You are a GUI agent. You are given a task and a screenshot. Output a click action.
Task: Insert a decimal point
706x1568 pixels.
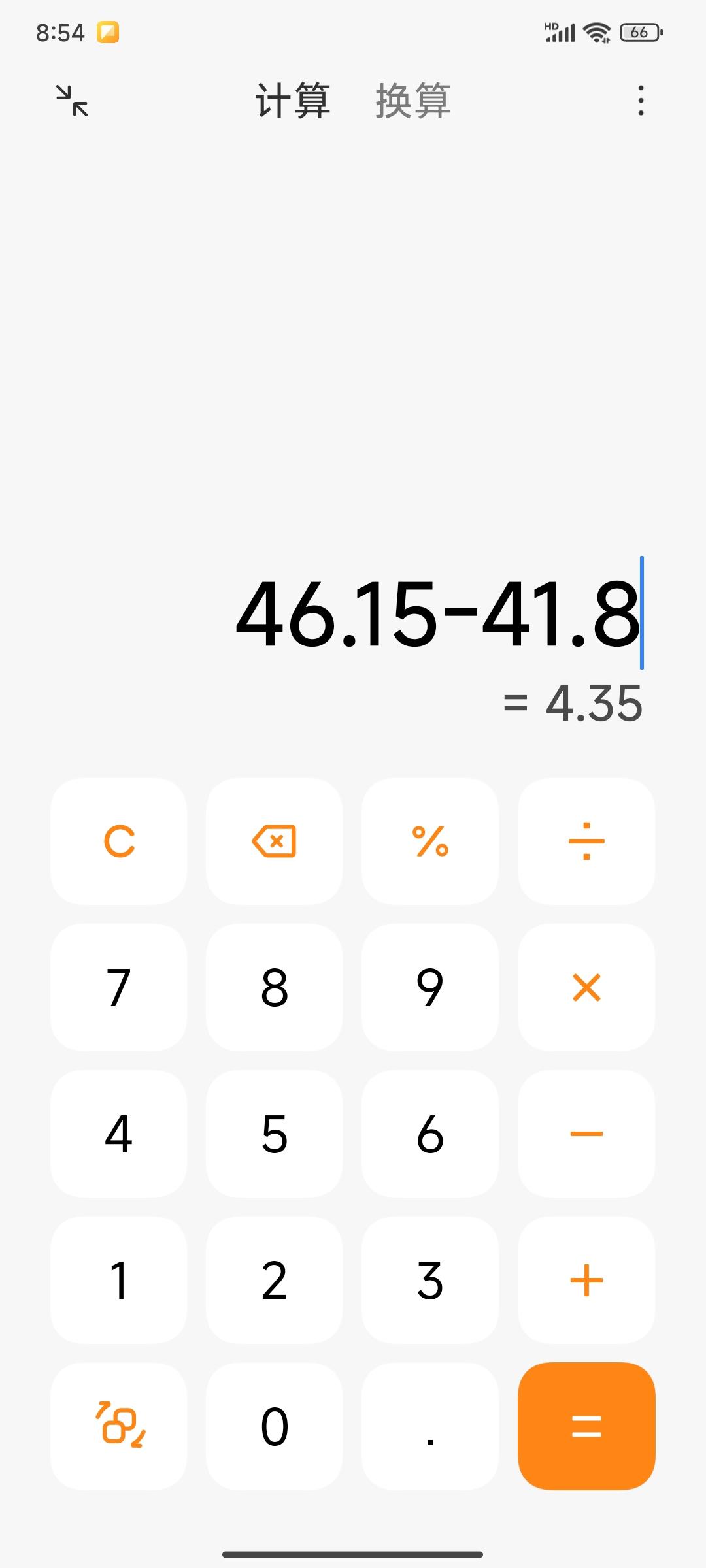click(430, 1426)
